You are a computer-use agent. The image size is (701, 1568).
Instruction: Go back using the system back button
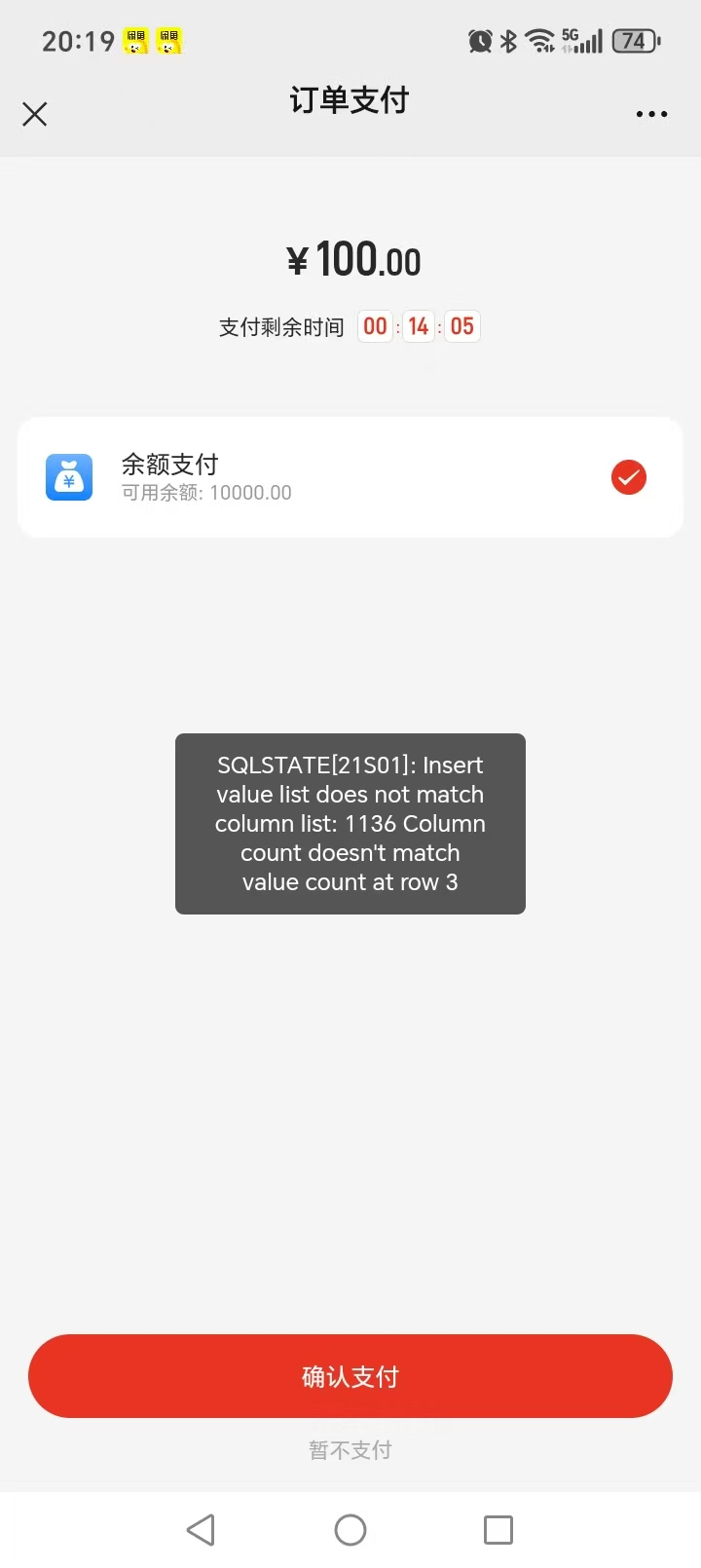click(201, 1530)
